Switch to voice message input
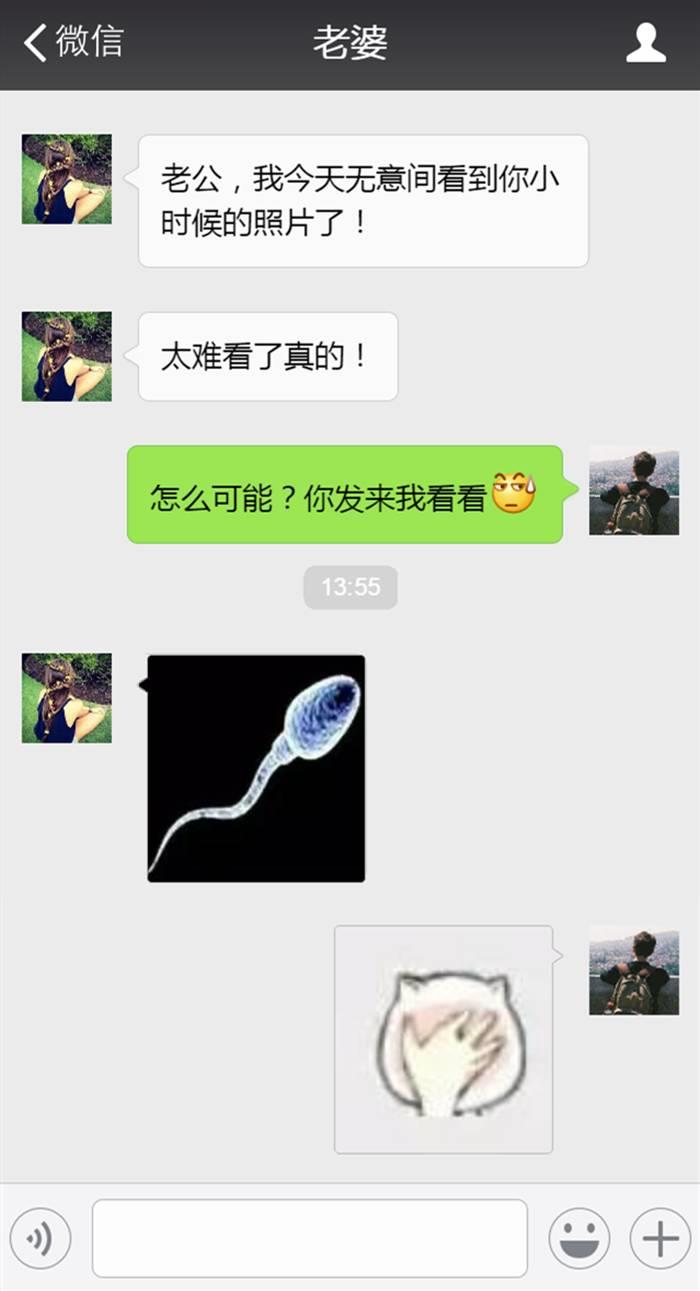Viewport: 700px width, 1291px height. pyautogui.click(x=40, y=1238)
